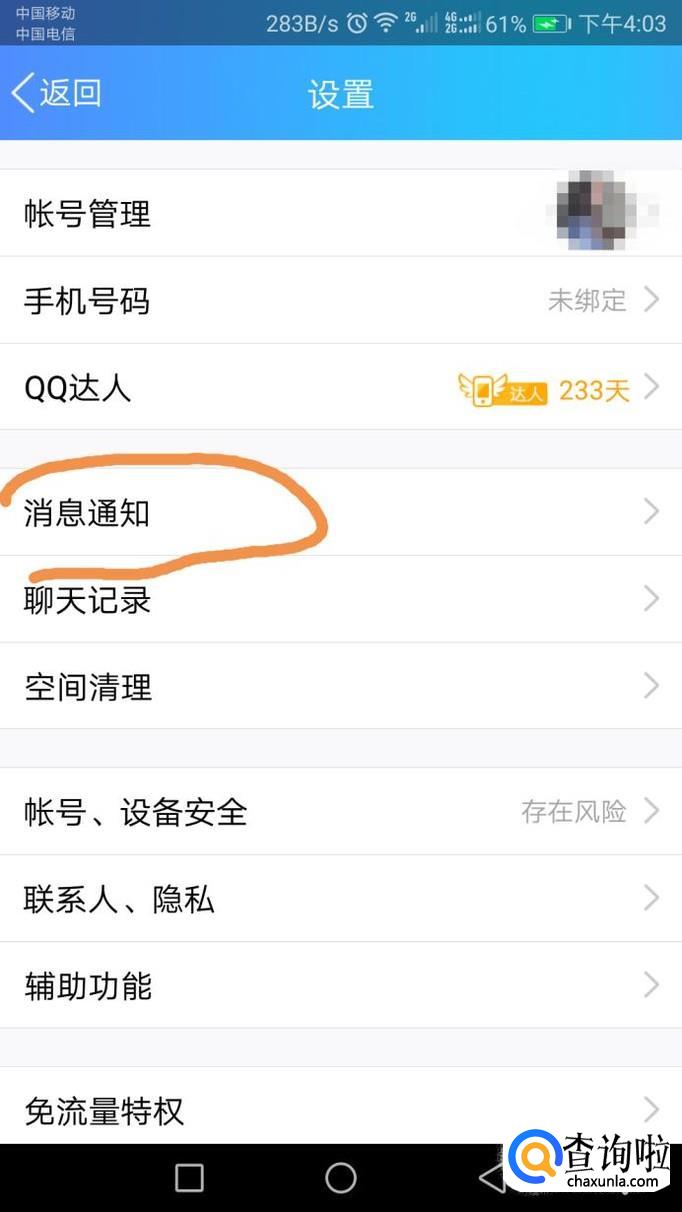The width and height of the screenshot is (682, 1212).
Task: Tap the system home button
Action: pyautogui.click(x=341, y=1177)
